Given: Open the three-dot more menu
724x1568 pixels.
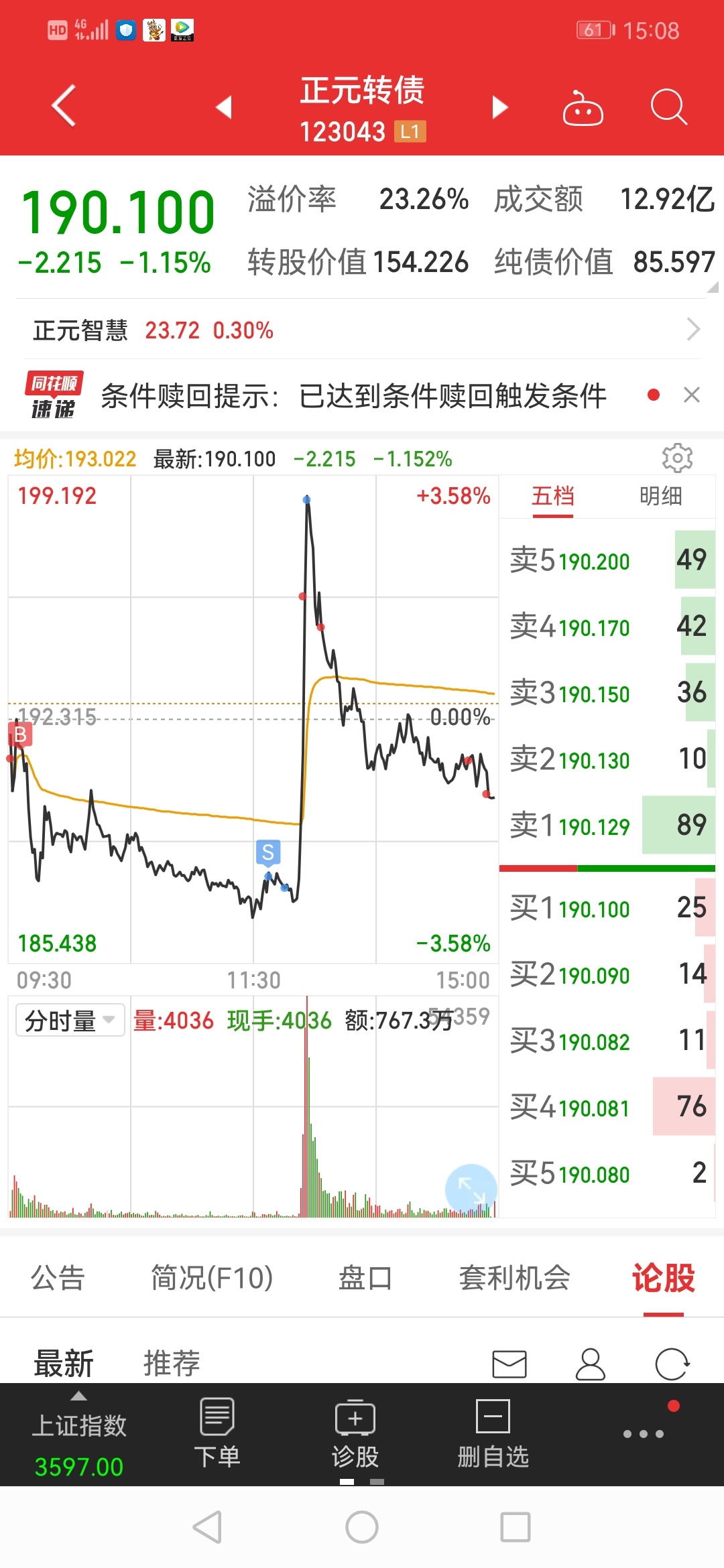Looking at the screenshot, I should click(644, 1434).
